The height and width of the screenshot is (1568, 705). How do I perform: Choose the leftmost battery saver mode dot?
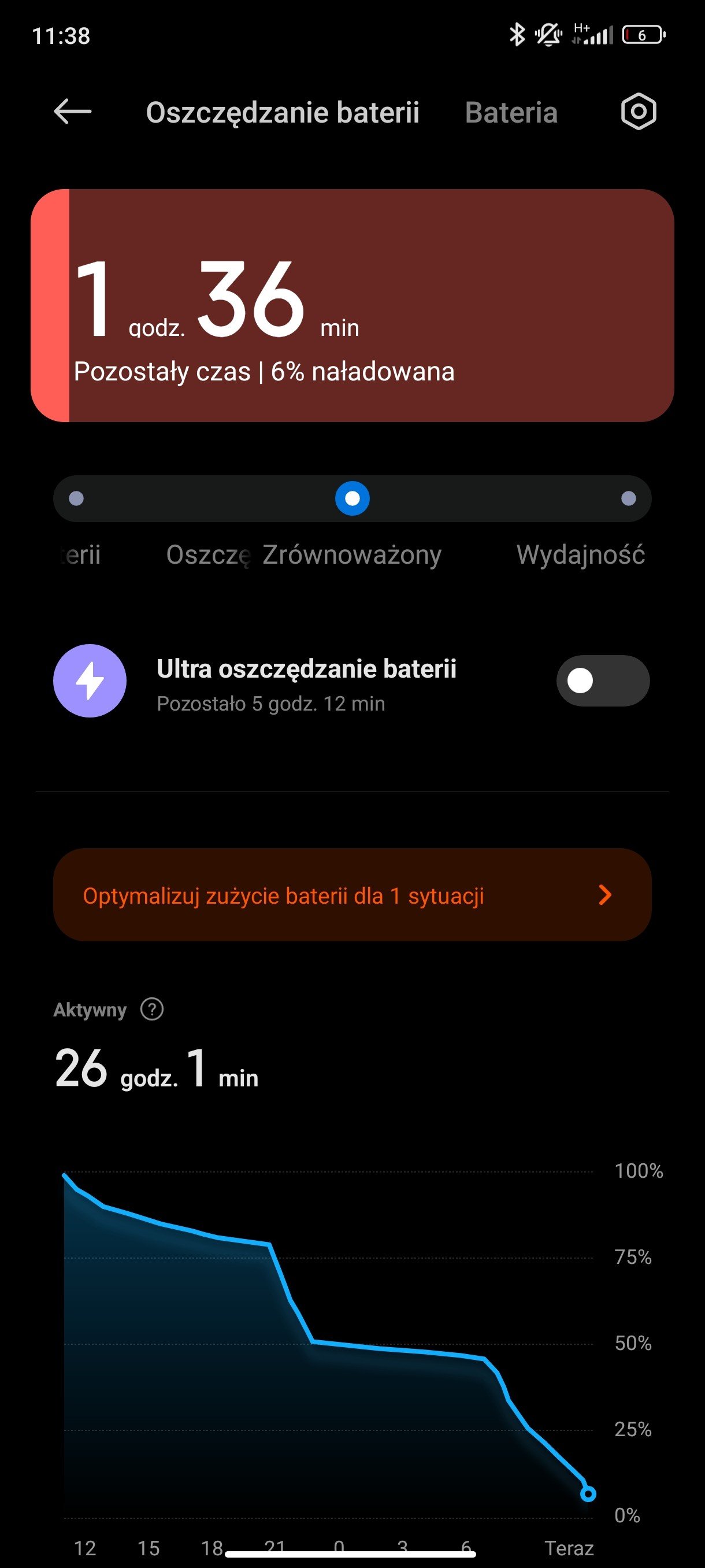(x=77, y=498)
